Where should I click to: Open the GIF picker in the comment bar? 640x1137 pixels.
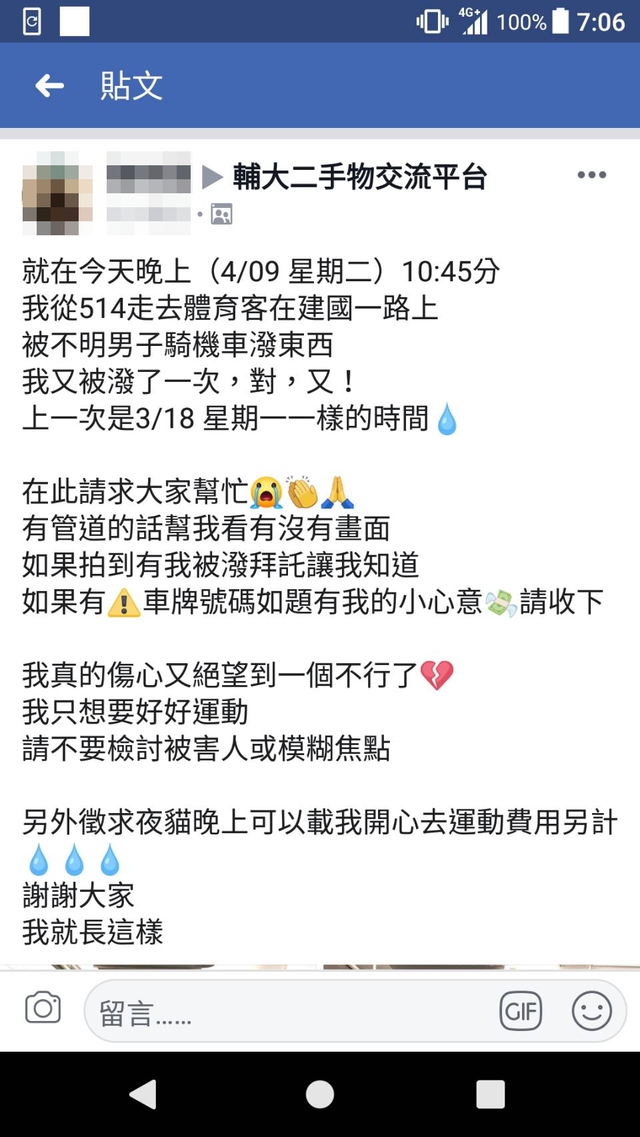click(521, 1011)
